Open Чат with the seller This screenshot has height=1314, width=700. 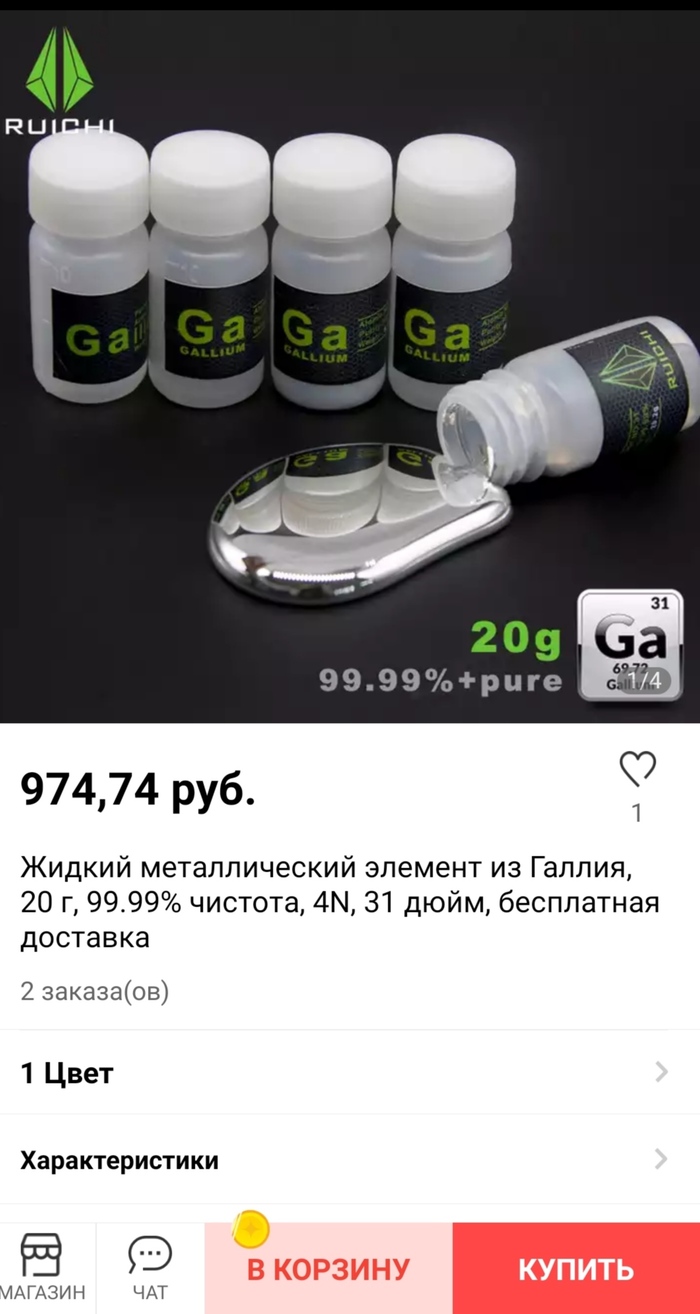(150, 1268)
